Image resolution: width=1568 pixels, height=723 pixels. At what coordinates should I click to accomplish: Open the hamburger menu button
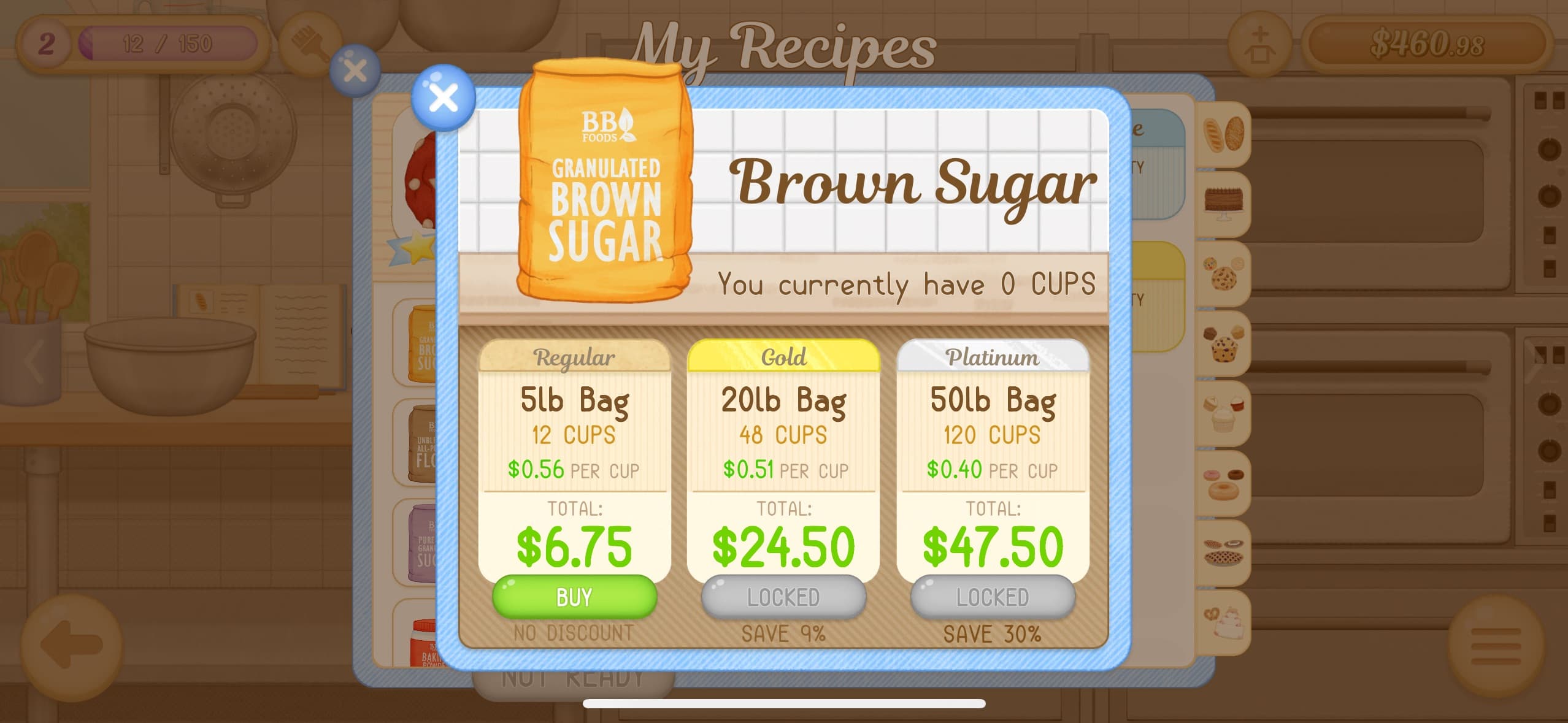[x=1496, y=645]
